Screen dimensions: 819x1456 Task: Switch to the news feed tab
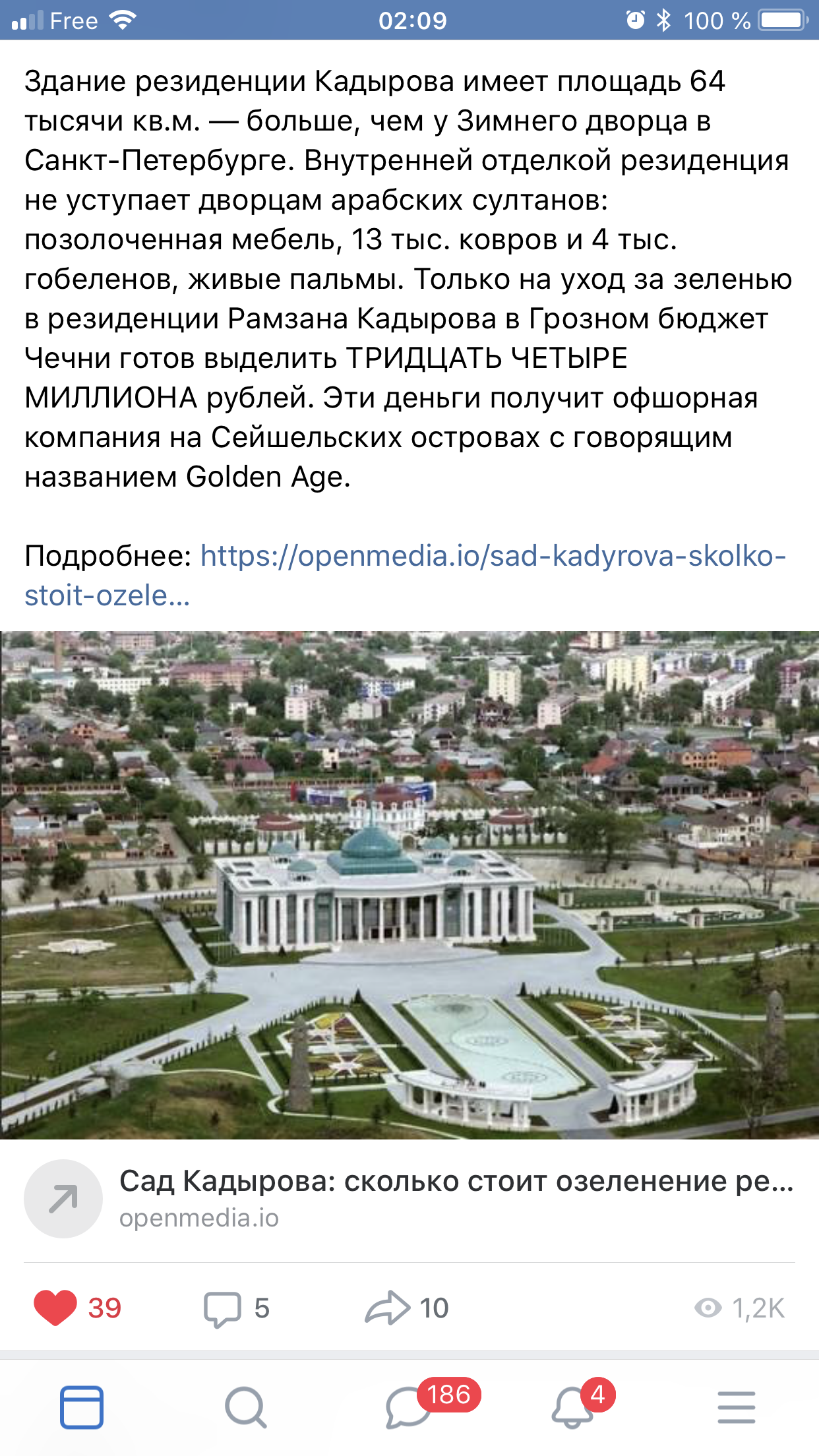click(82, 1408)
